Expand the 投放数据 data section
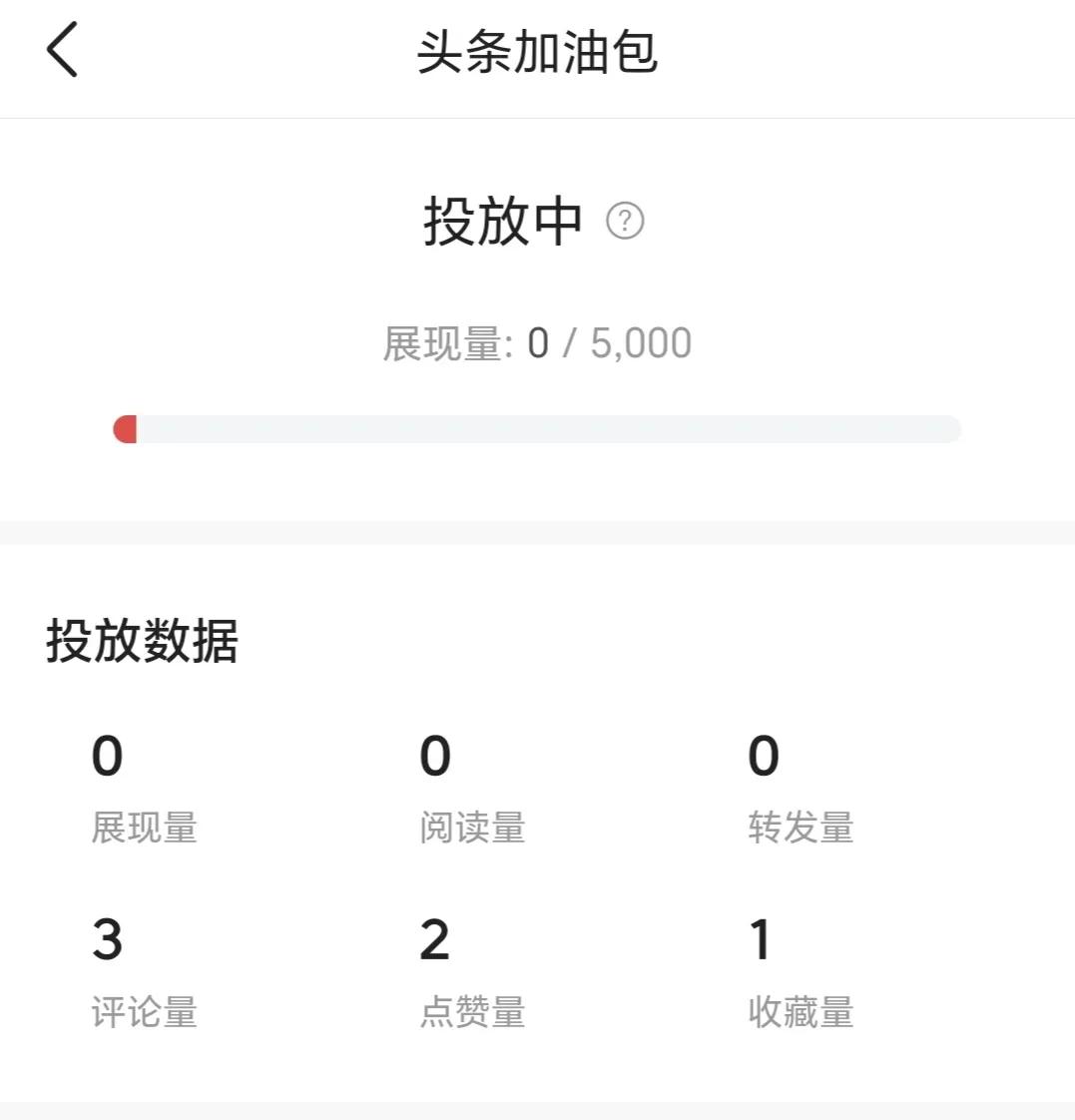Image resolution: width=1075 pixels, height=1120 pixels. coord(142,639)
